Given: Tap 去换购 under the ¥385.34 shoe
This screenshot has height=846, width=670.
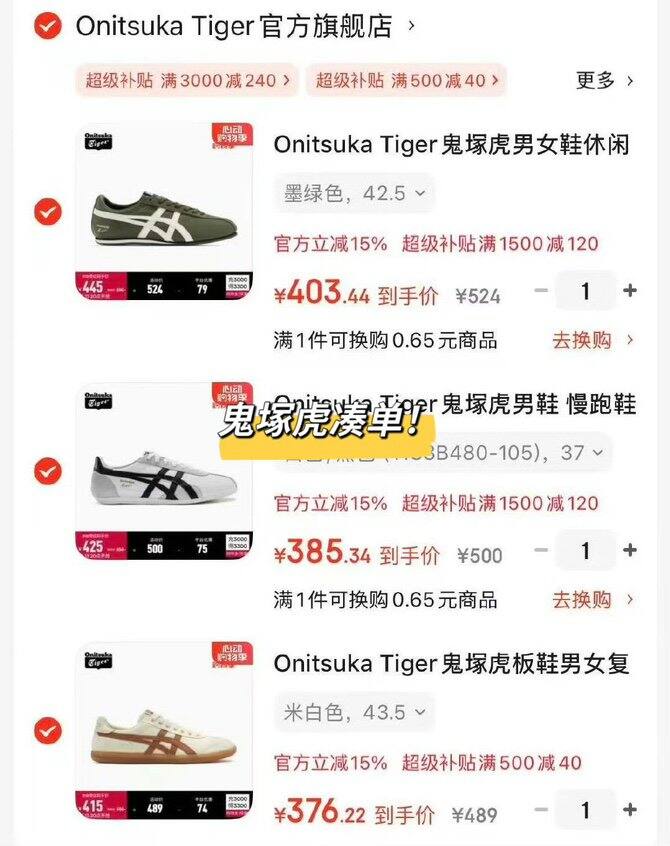Looking at the screenshot, I should pos(593,600).
